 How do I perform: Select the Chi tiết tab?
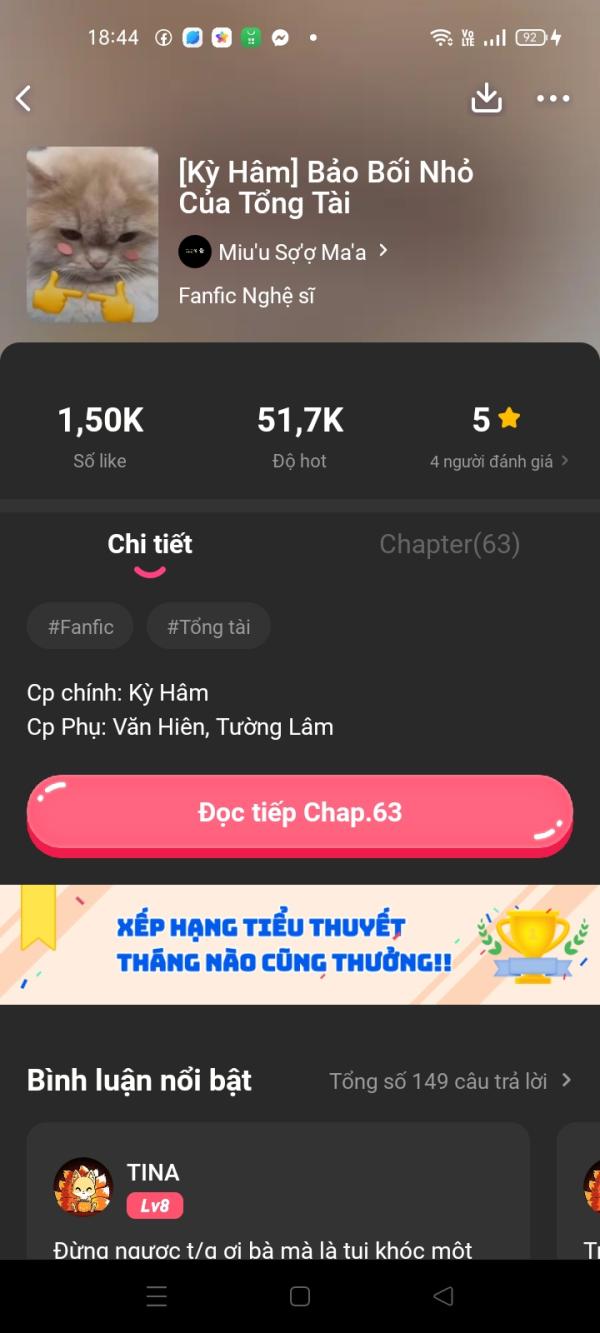coord(150,544)
